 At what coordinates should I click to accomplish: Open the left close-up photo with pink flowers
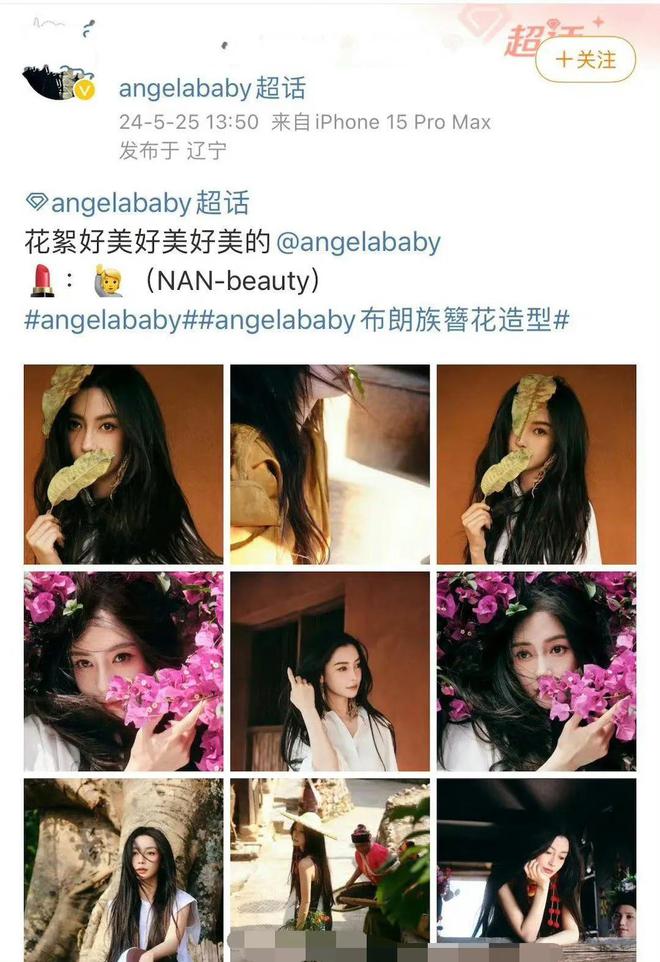pos(123,671)
